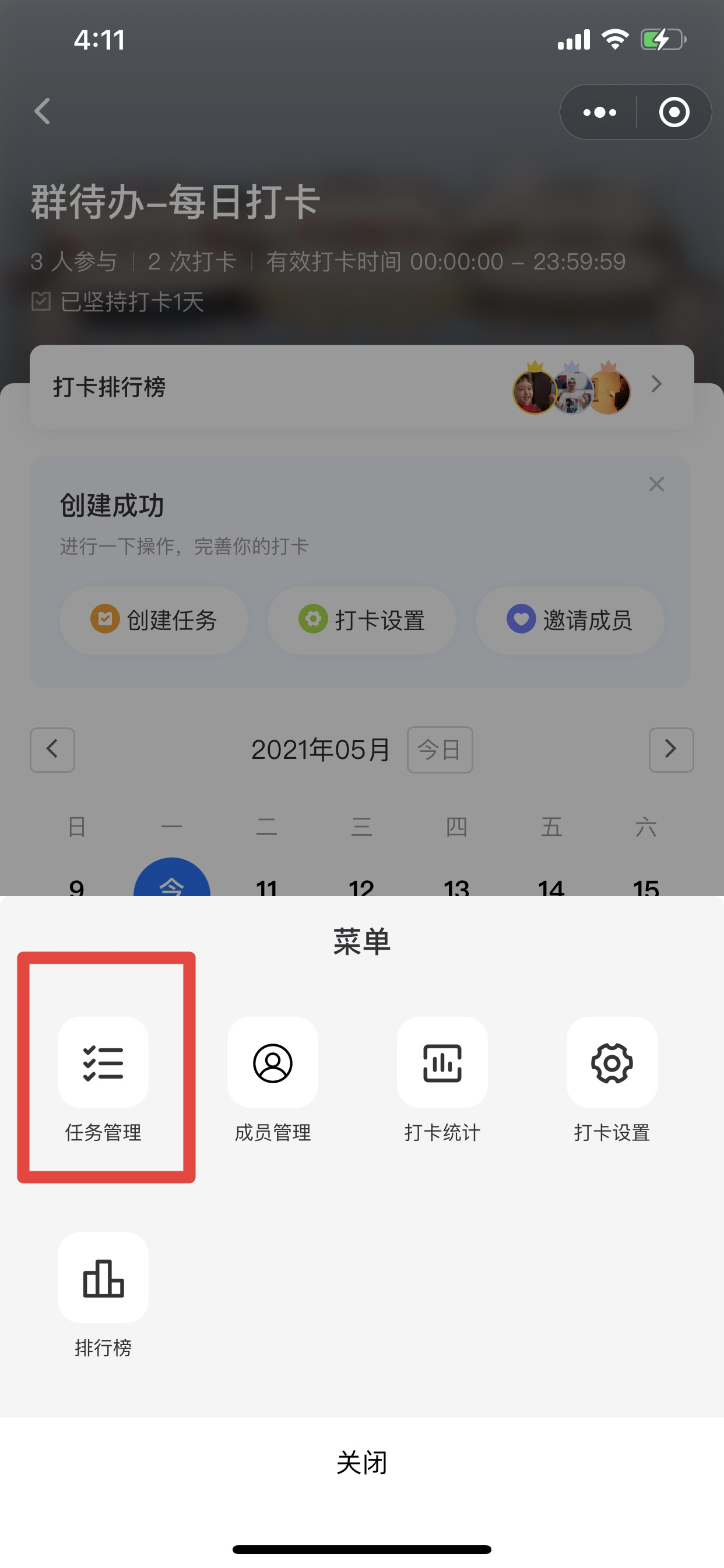
Task: Go back with the top-left arrow
Action: coord(43,111)
